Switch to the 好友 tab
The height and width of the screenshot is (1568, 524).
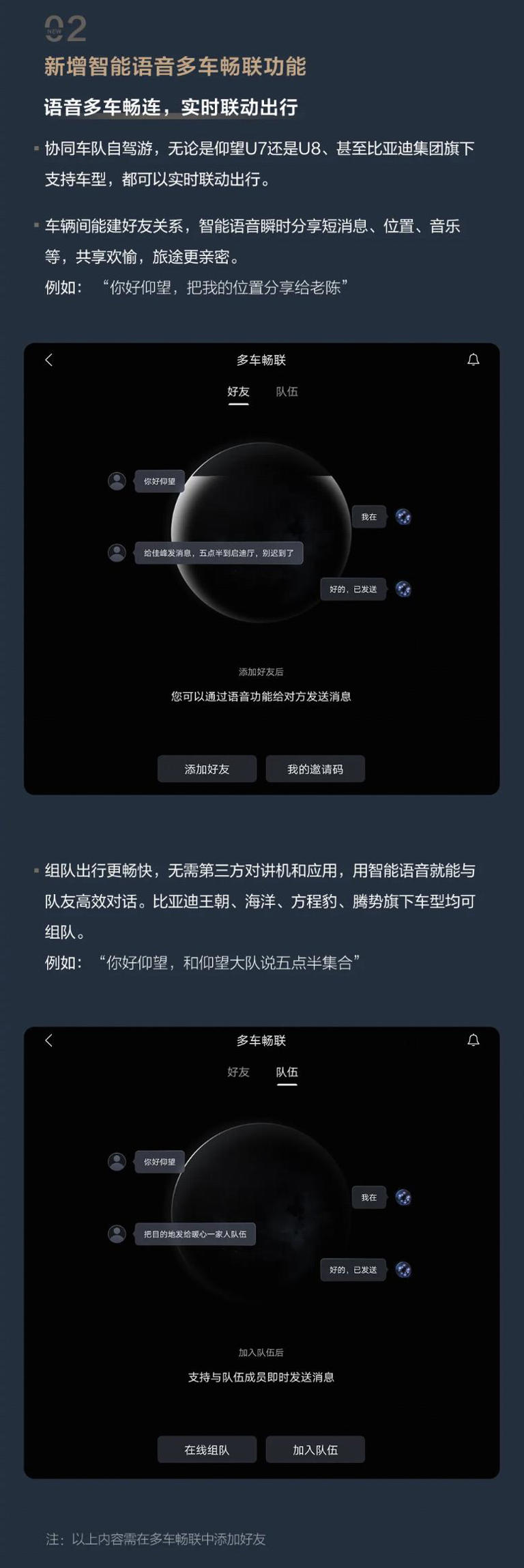(237, 1072)
